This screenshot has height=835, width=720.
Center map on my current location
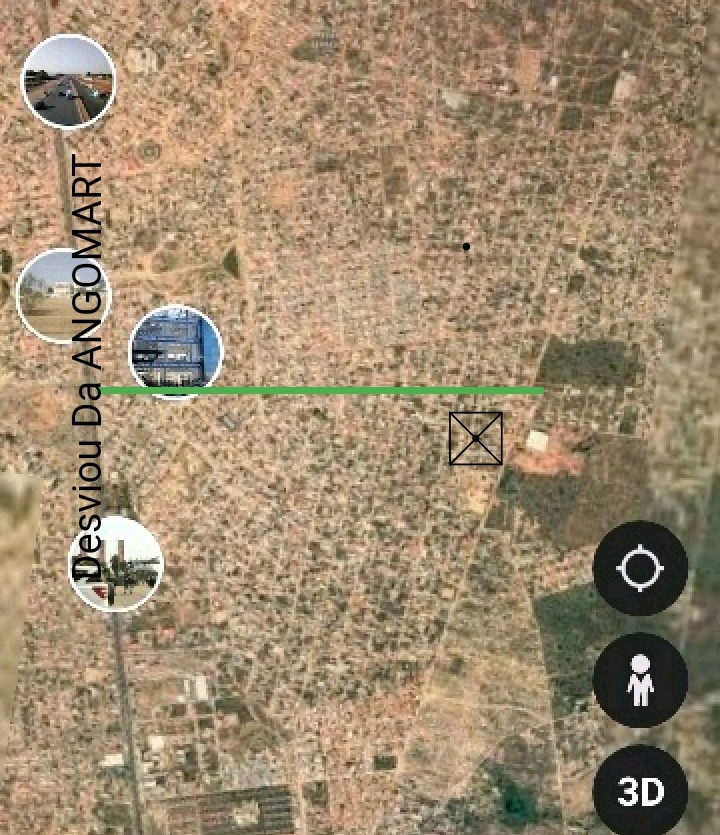(640, 569)
